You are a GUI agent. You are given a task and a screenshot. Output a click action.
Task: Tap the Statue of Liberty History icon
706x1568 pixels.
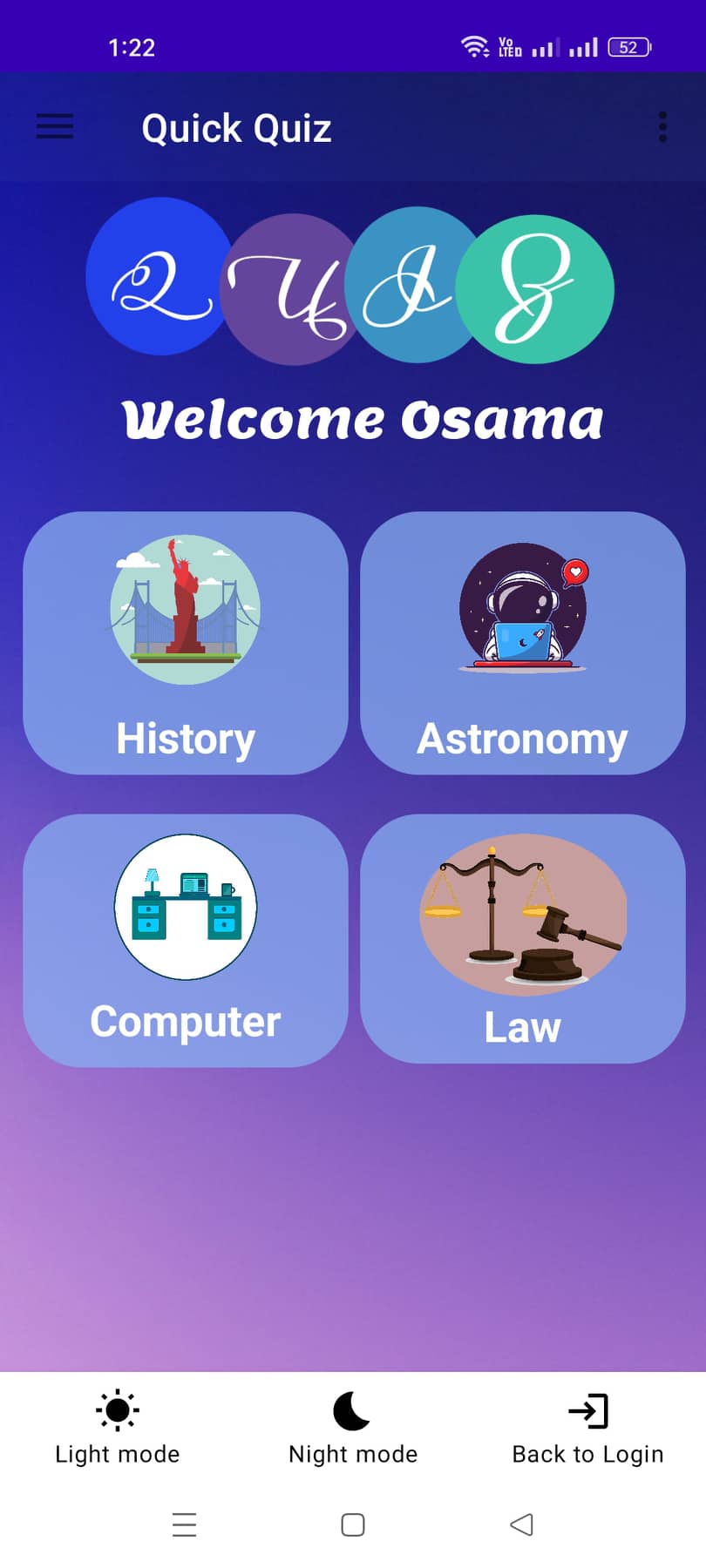tap(185, 610)
